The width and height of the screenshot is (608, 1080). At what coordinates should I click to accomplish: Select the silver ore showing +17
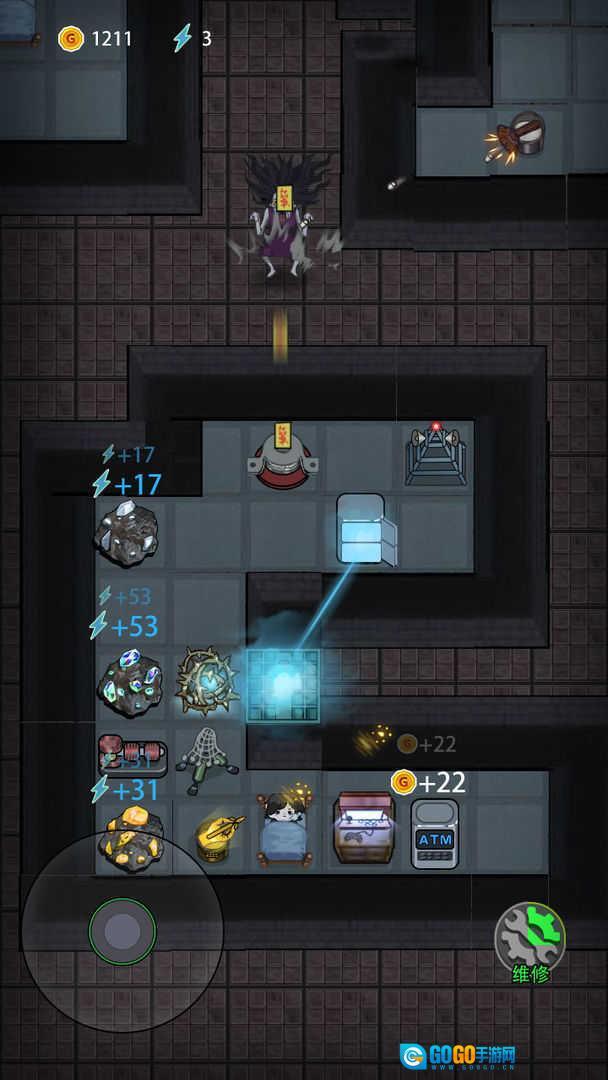click(x=127, y=532)
